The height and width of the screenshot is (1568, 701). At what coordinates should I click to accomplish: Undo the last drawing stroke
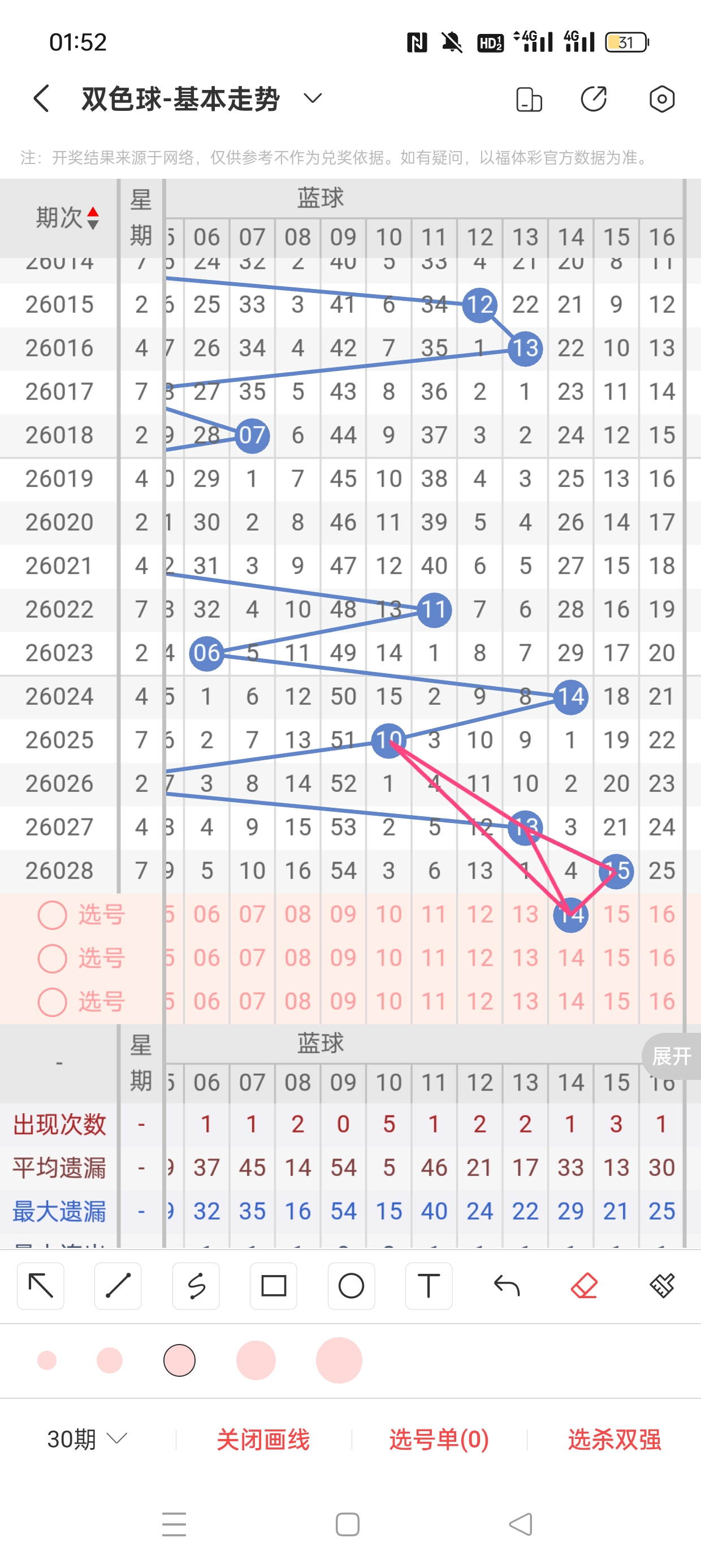[x=507, y=1286]
